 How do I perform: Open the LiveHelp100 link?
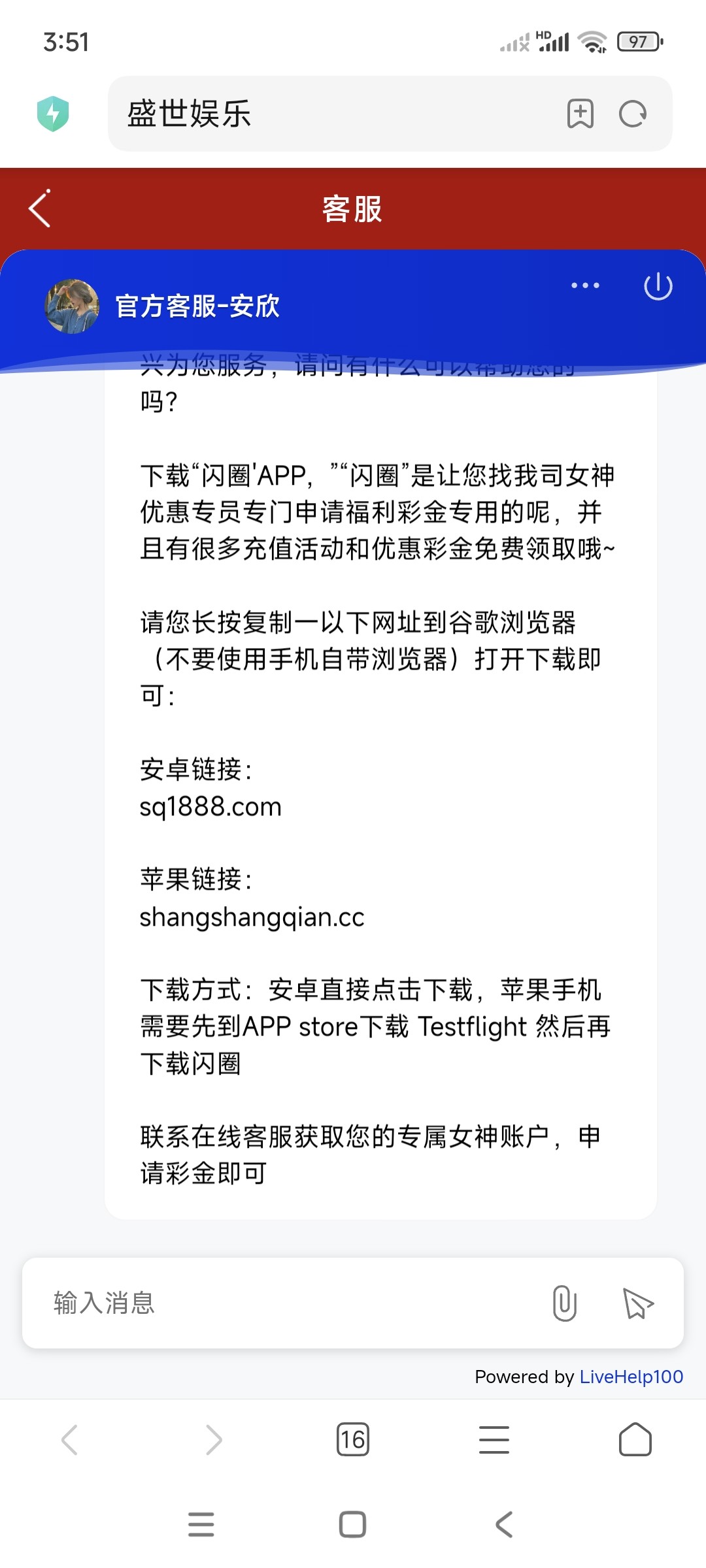point(631,1377)
